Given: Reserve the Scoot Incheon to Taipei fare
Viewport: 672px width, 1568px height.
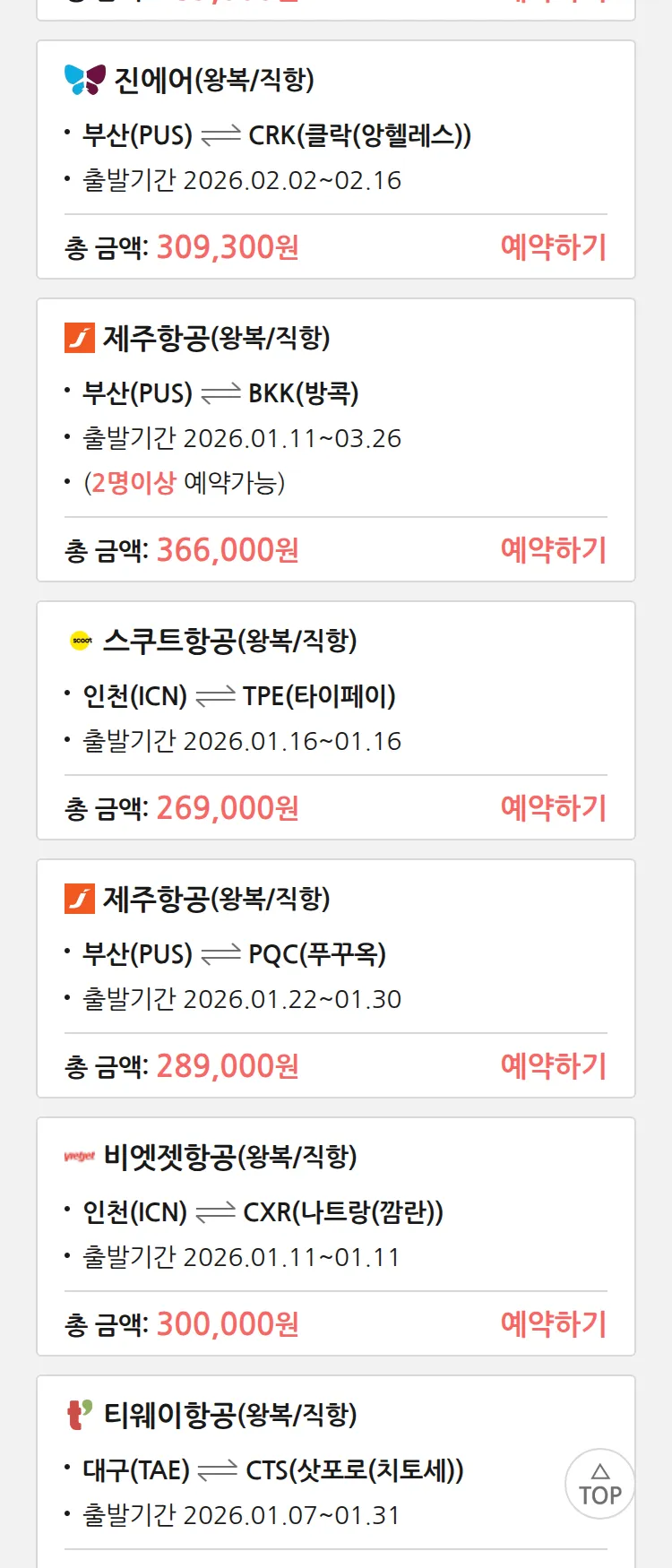Looking at the screenshot, I should (553, 807).
